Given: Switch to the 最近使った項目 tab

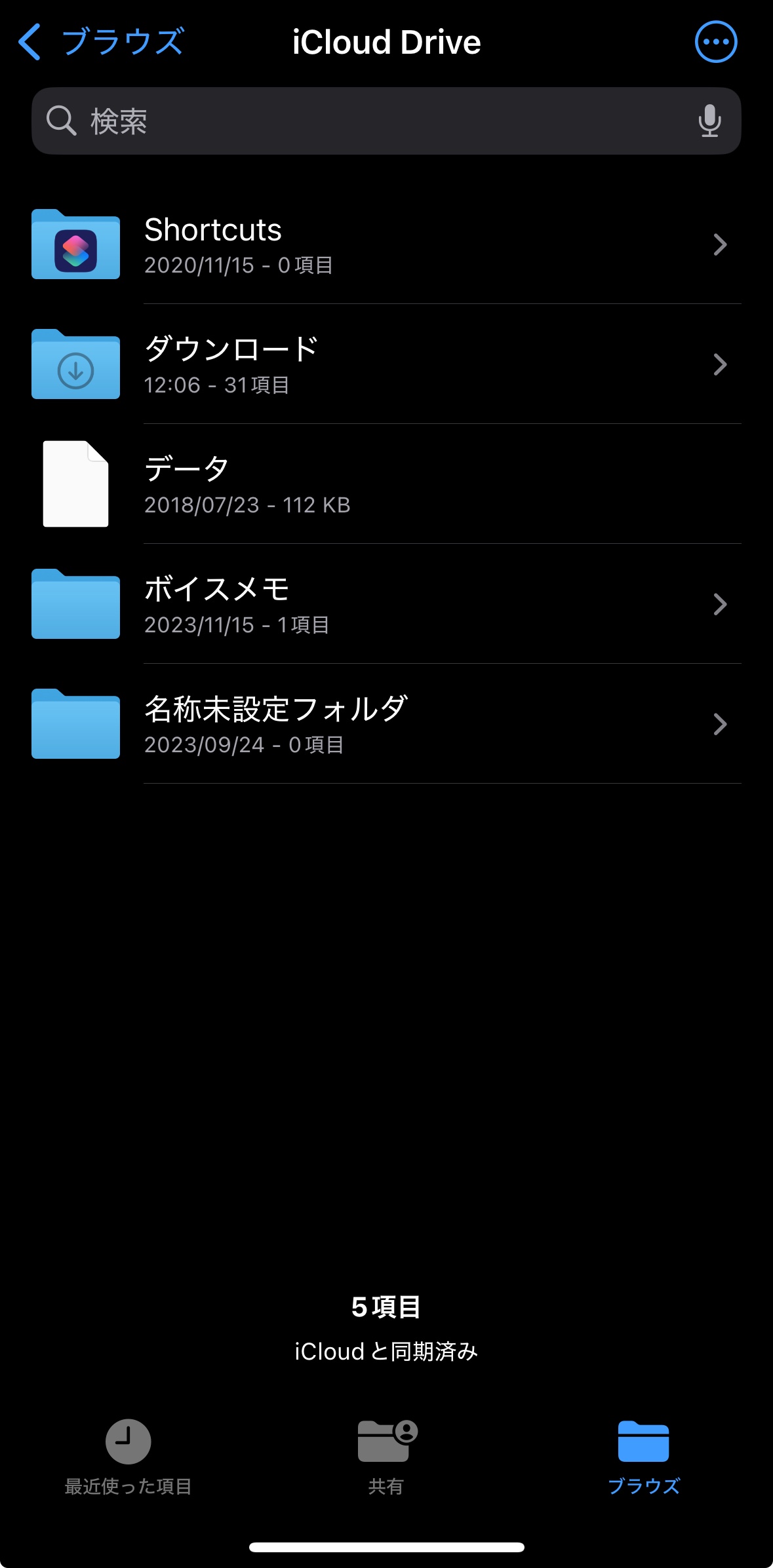Looking at the screenshot, I should [x=129, y=1453].
